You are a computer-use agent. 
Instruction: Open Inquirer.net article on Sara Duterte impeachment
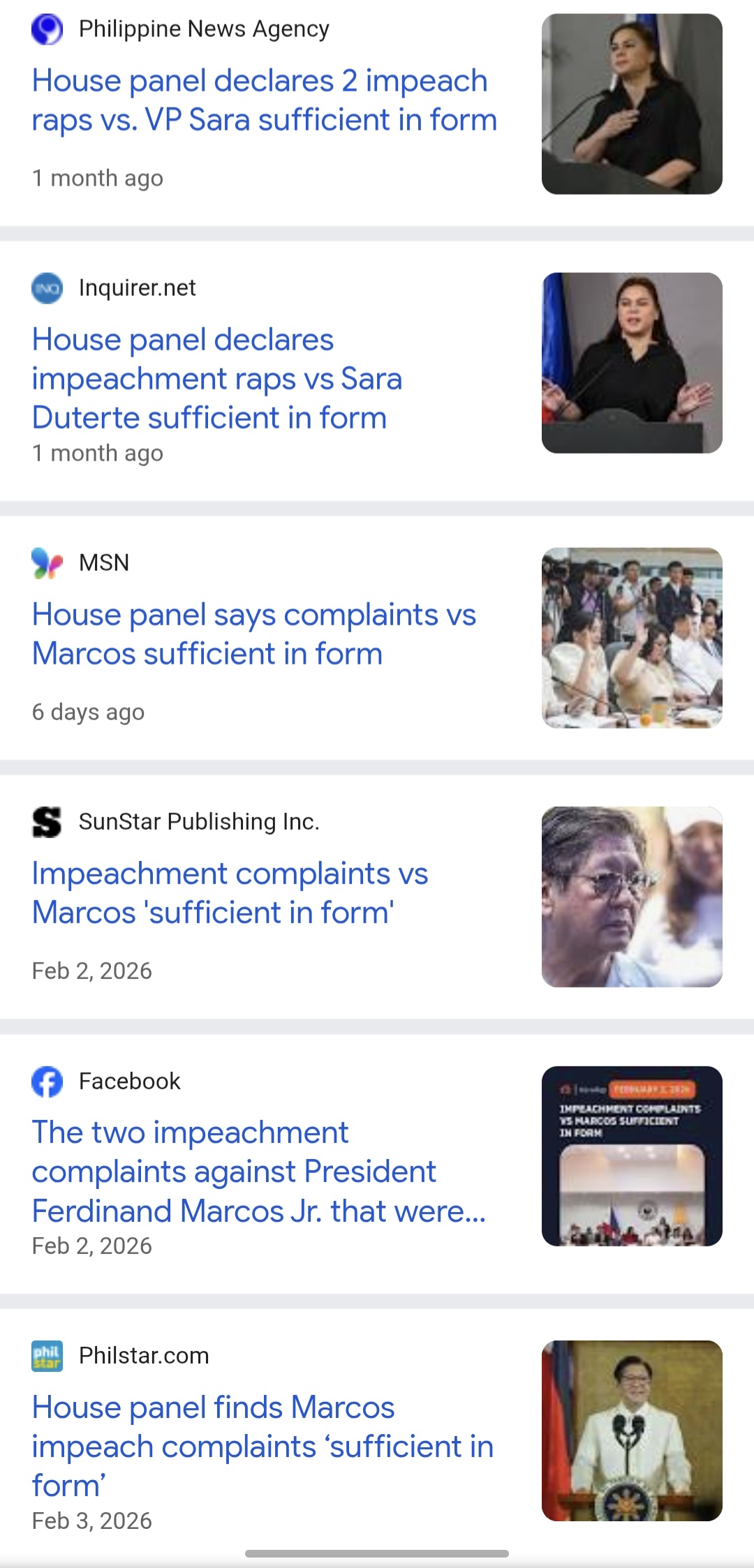(x=216, y=378)
